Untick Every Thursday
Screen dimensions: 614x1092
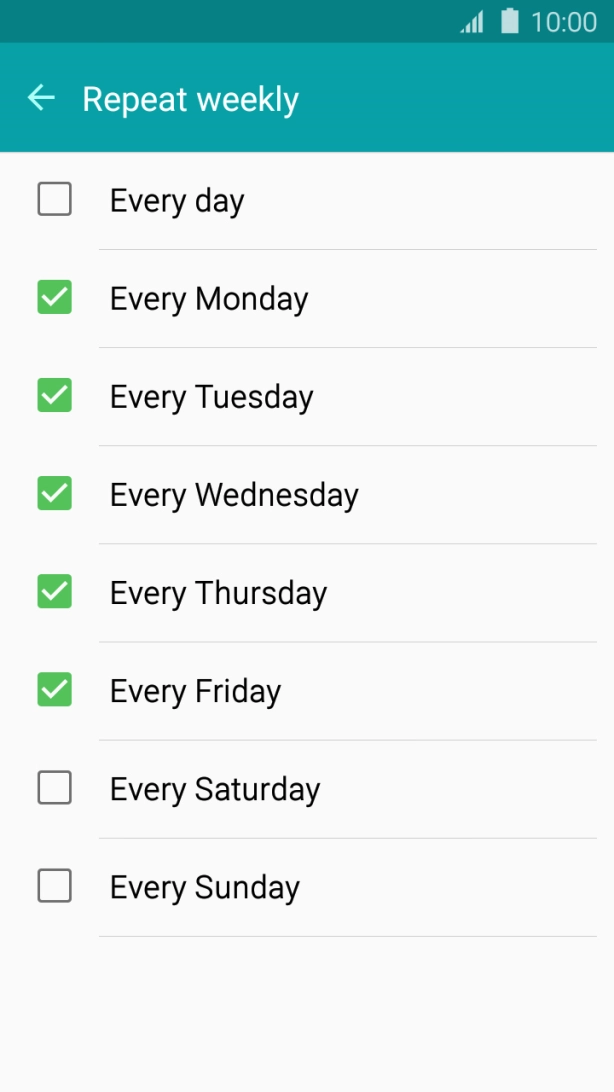[55, 592]
